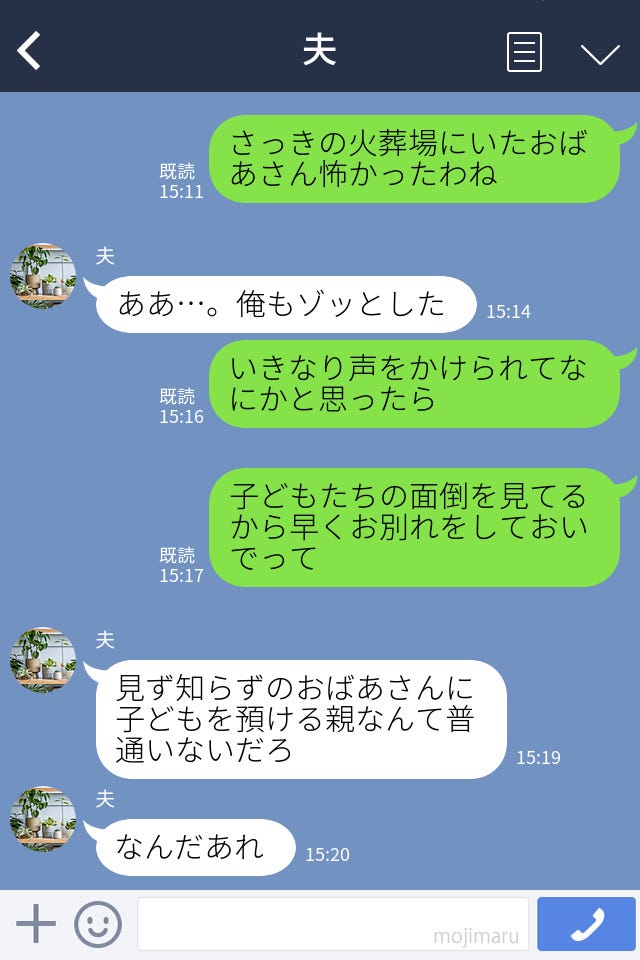
Task: Go back from the 夫 chat
Action: click(30, 51)
